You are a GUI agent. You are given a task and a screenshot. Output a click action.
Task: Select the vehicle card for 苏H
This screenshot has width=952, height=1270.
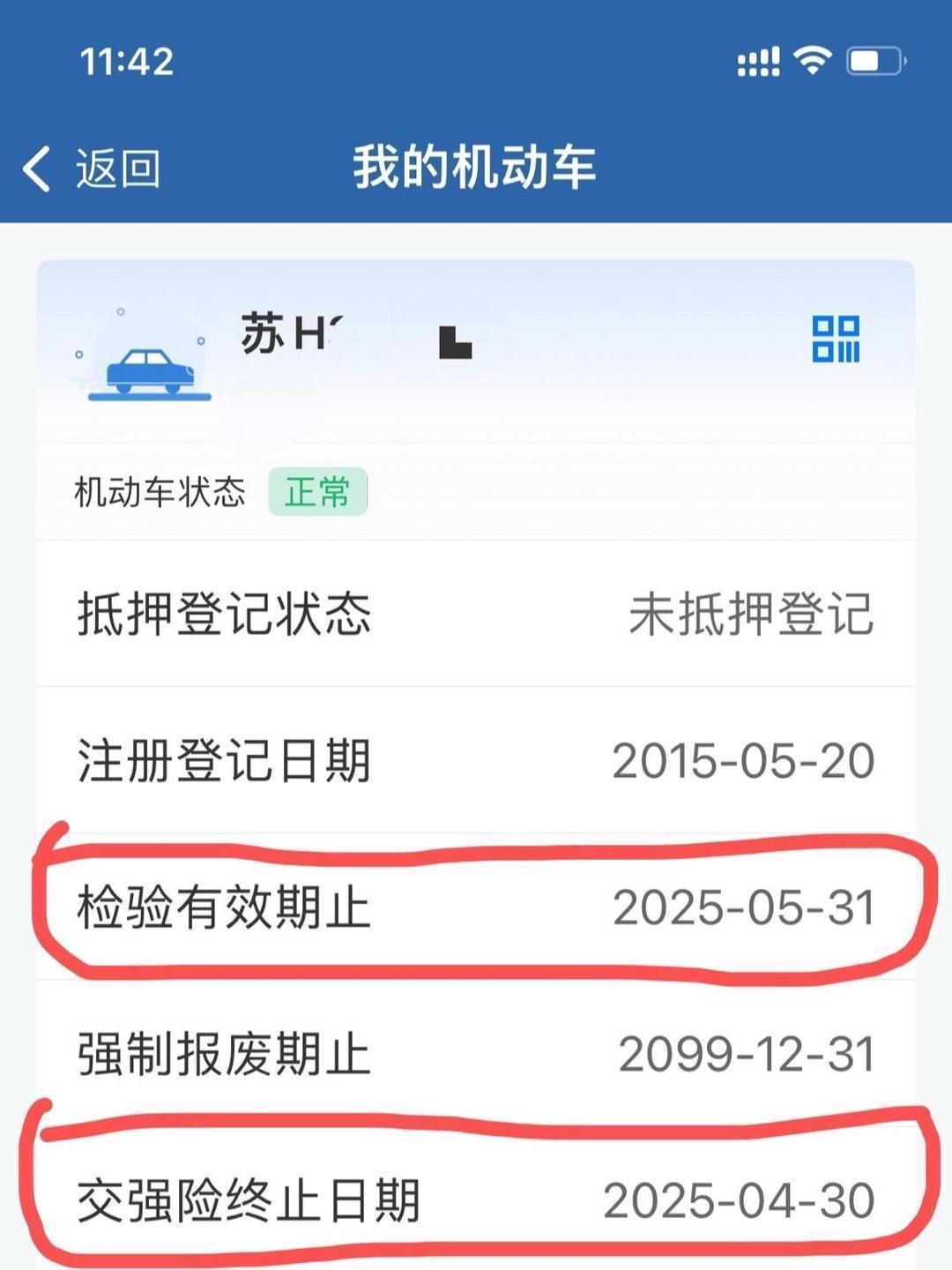click(476, 346)
